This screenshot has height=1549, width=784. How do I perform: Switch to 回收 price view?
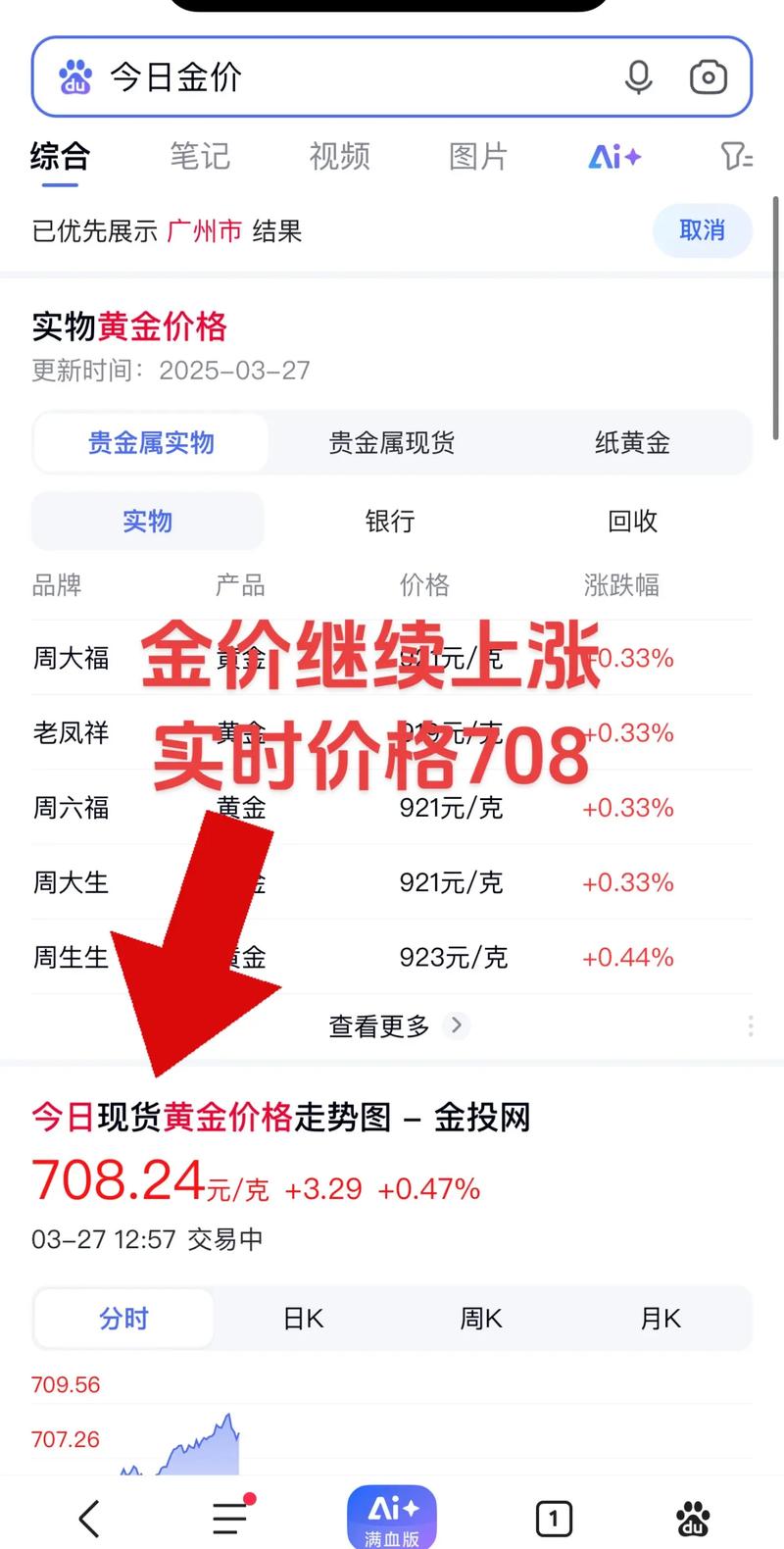tap(633, 522)
